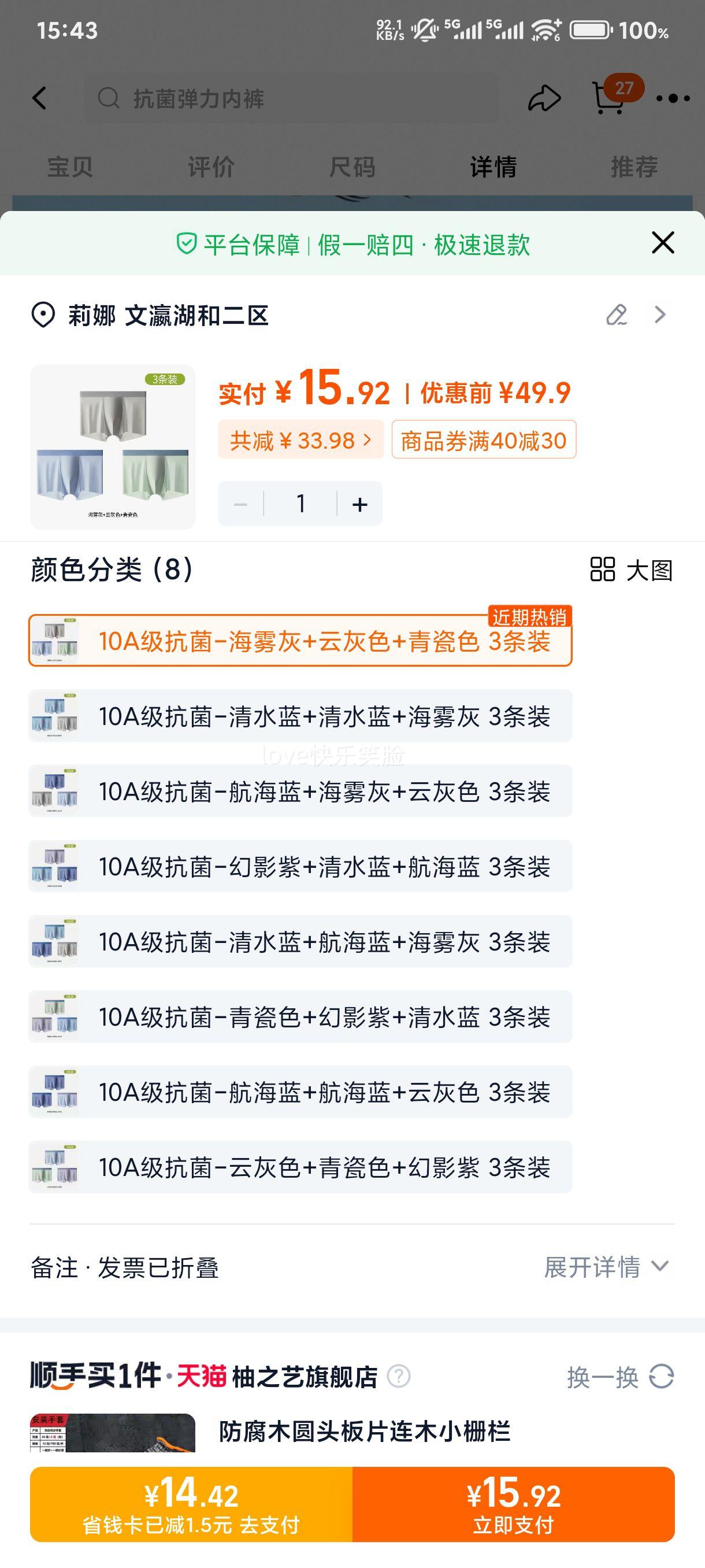Increase quantity with the plus button
This screenshot has height=1568, width=705.
coord(359,504)
